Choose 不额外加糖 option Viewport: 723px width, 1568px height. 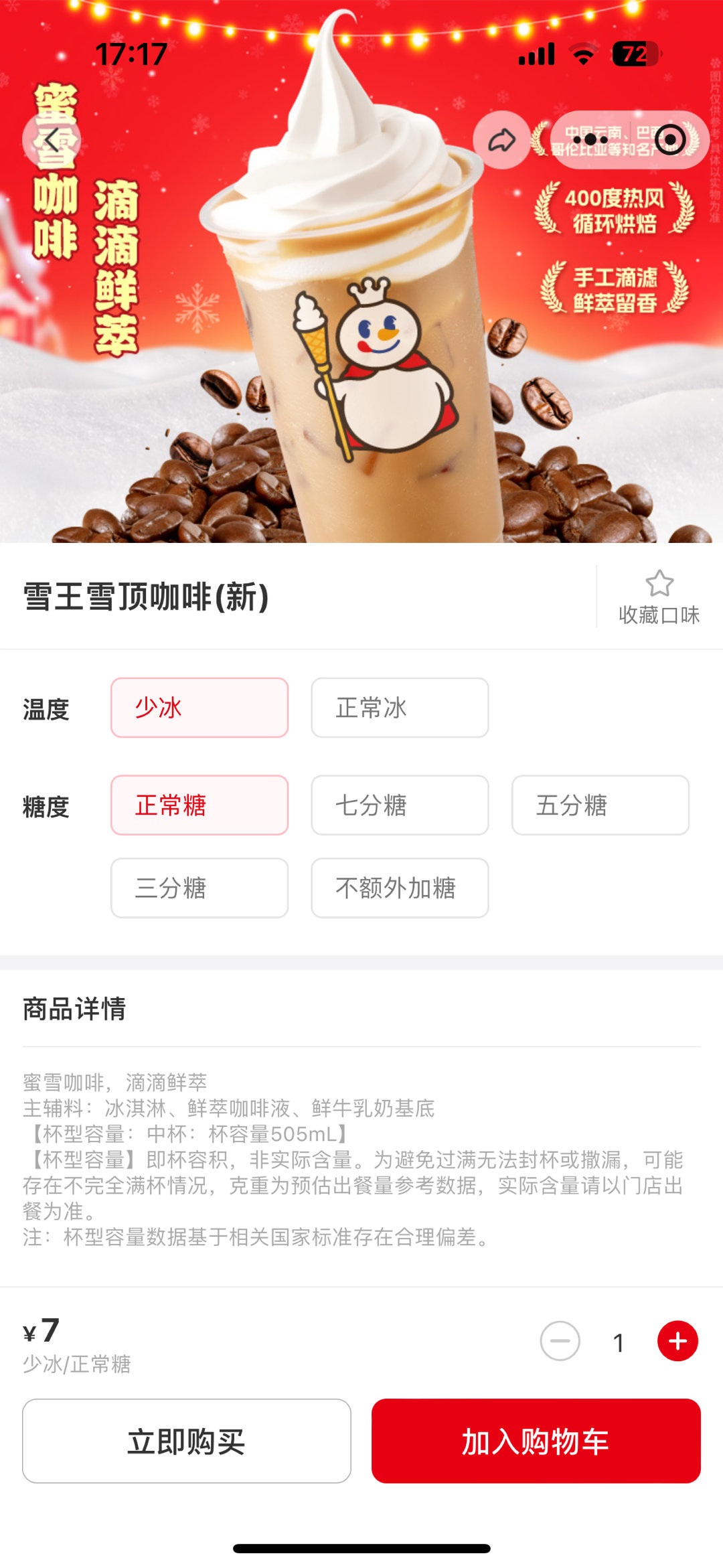[x=400, y=888]
